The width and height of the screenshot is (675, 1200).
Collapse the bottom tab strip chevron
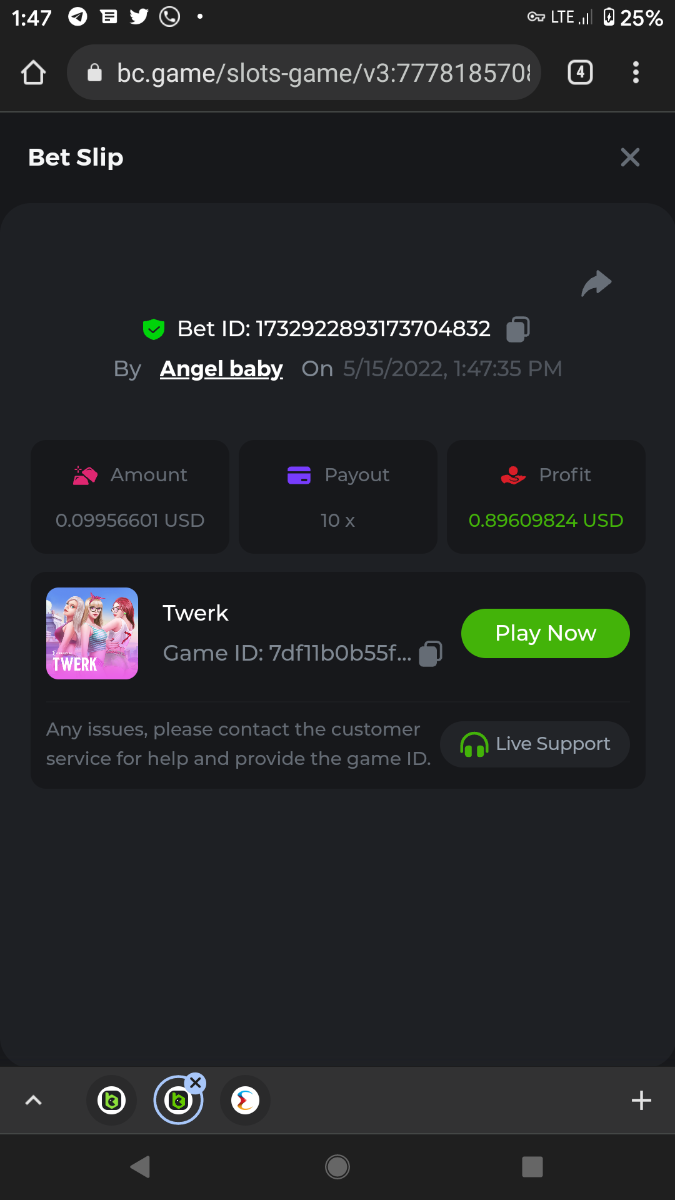pyautogui.click(x=33, y=1101)
